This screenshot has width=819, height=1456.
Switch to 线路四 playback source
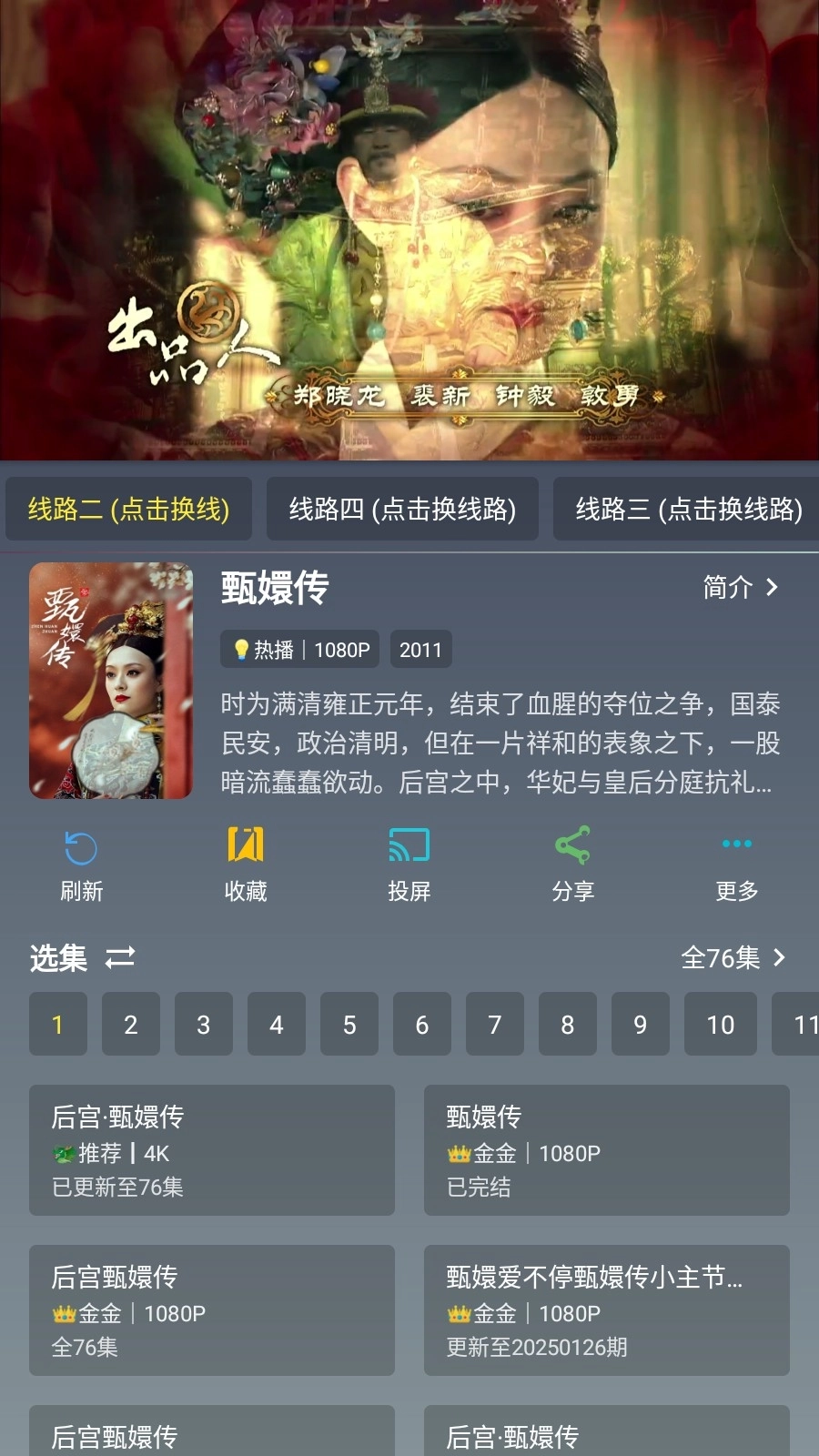402,509
